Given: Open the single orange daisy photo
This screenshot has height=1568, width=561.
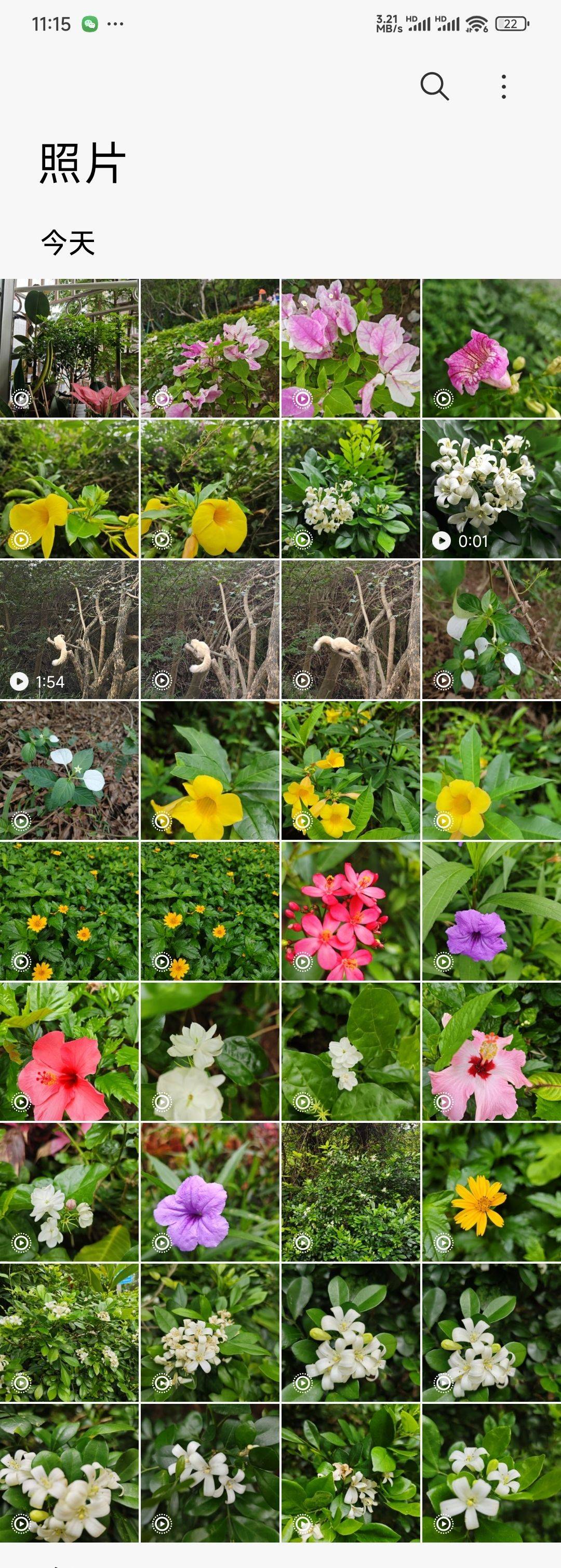Looking at the screenshot, I should 491,1192.
